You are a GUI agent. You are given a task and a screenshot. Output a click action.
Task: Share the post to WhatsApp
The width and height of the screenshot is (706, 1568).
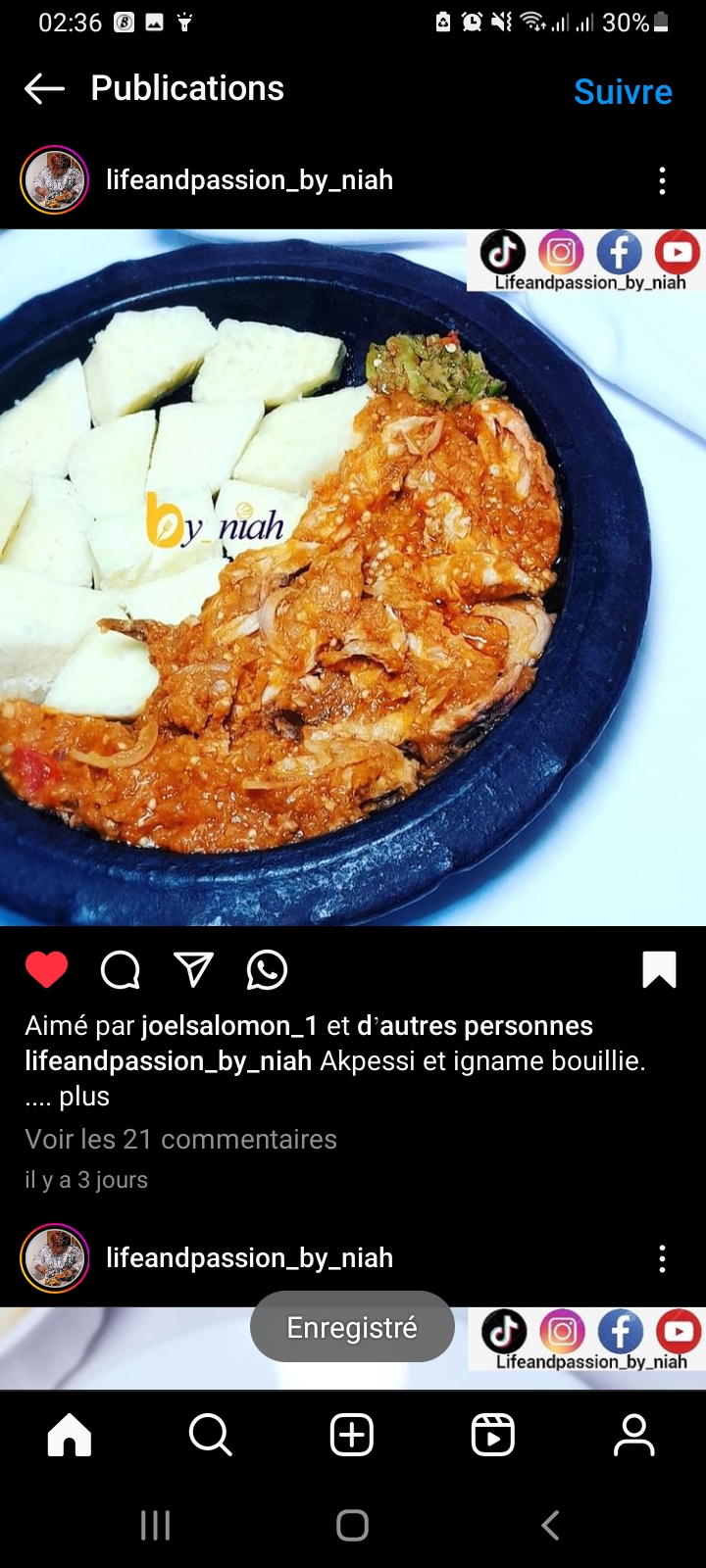click(x=267, y=970)
